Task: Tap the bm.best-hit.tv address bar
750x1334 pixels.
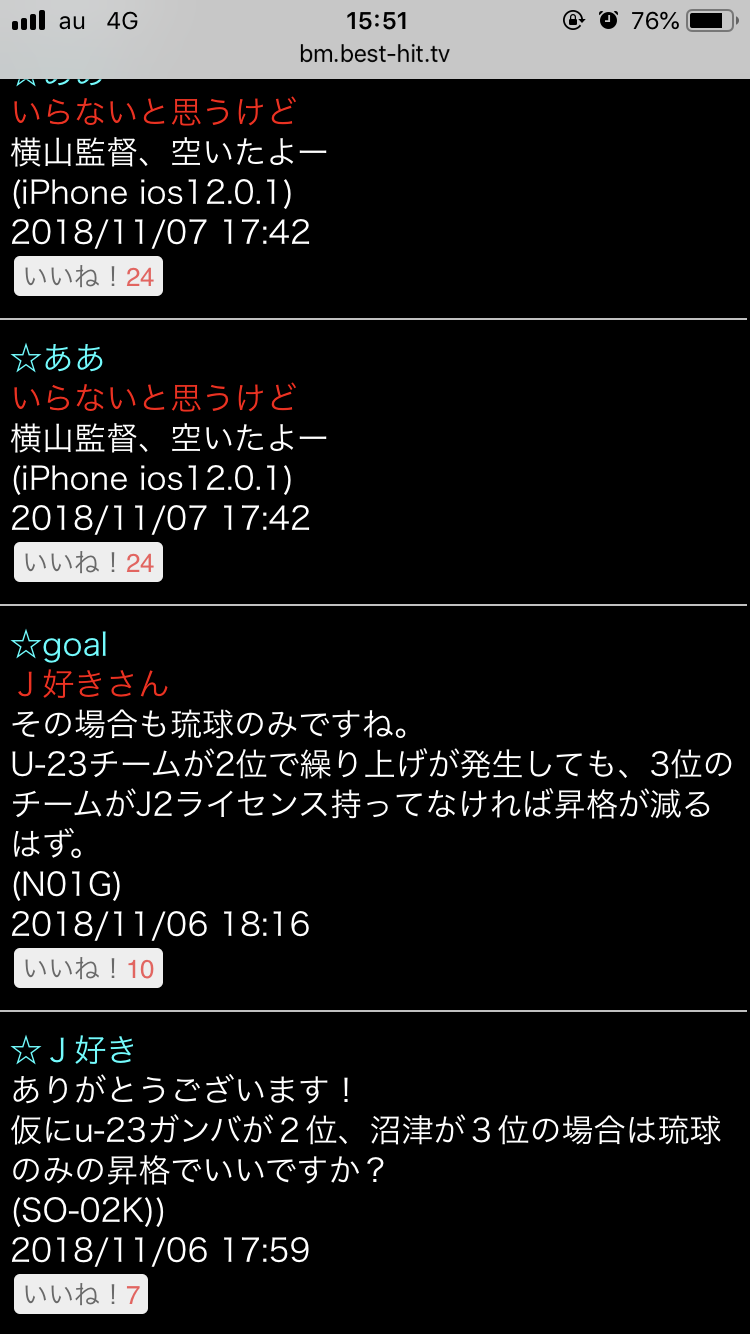Action: pos(375,54)
